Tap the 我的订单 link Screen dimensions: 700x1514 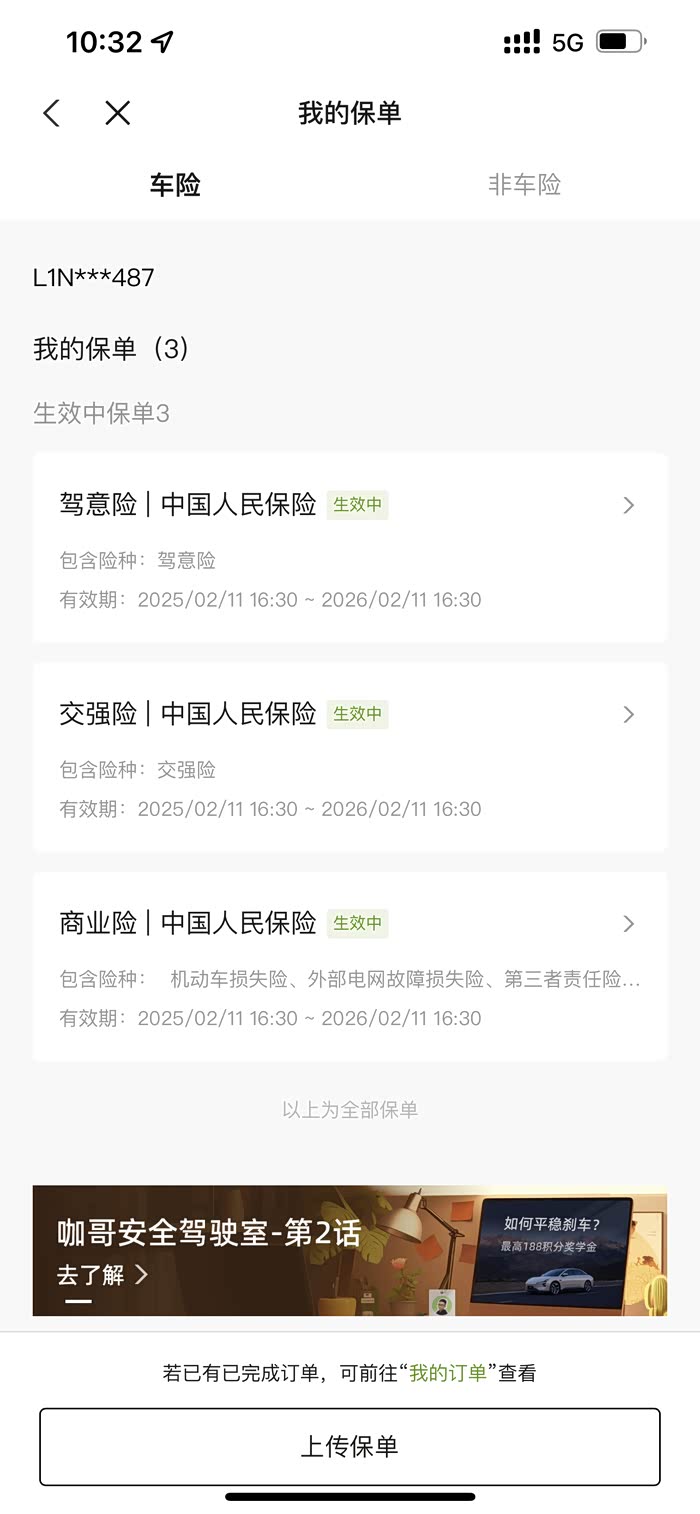448,1373
